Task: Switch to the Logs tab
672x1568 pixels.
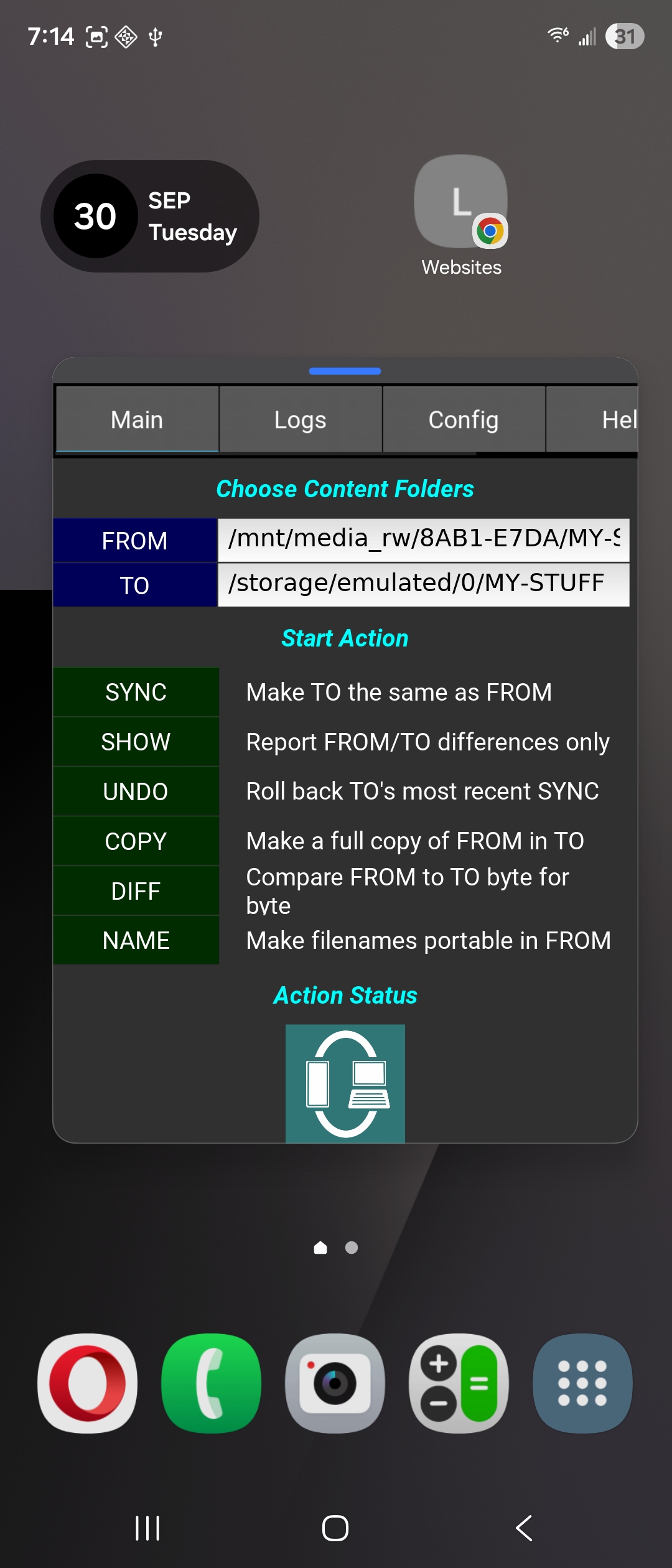Action: pyautogui.click(x=301, y=420)
